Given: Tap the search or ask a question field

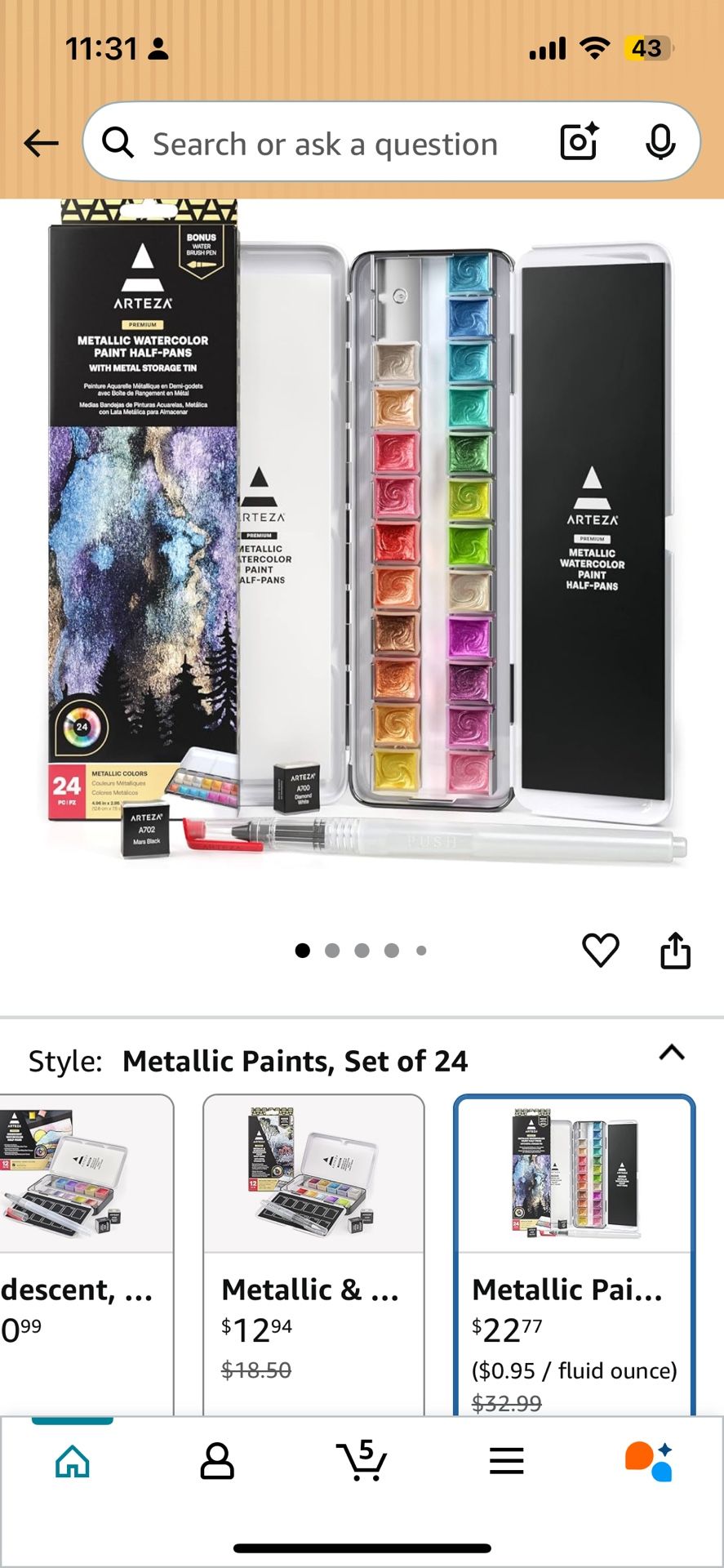Looking at the screenshot, I should pos(325,144).
